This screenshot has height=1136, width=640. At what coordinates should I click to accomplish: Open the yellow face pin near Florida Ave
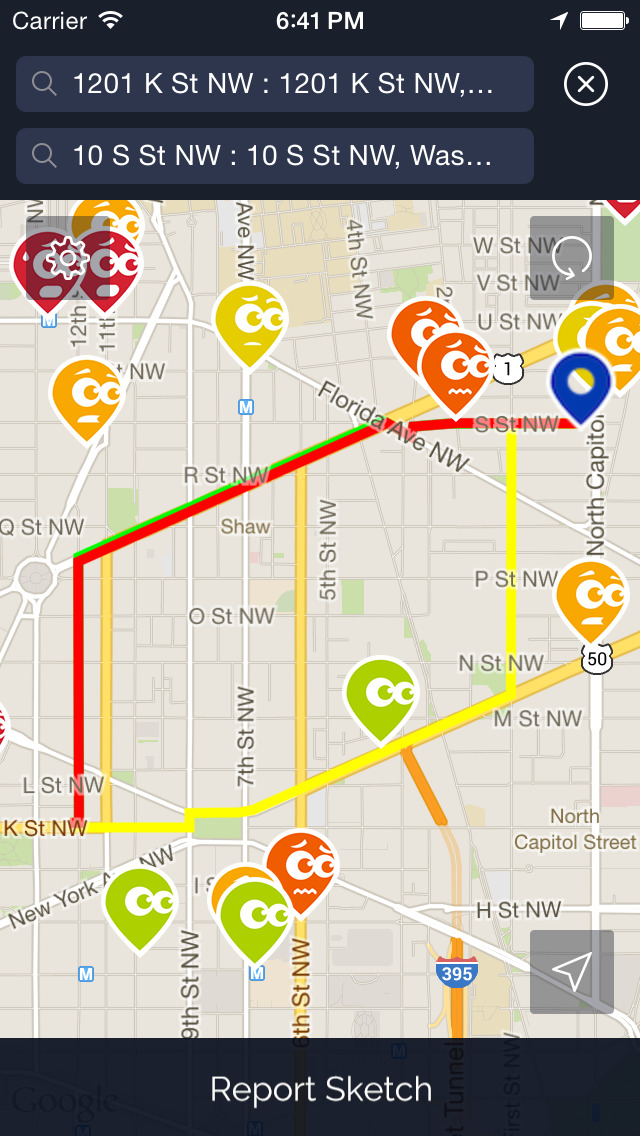tap(251, 322)
